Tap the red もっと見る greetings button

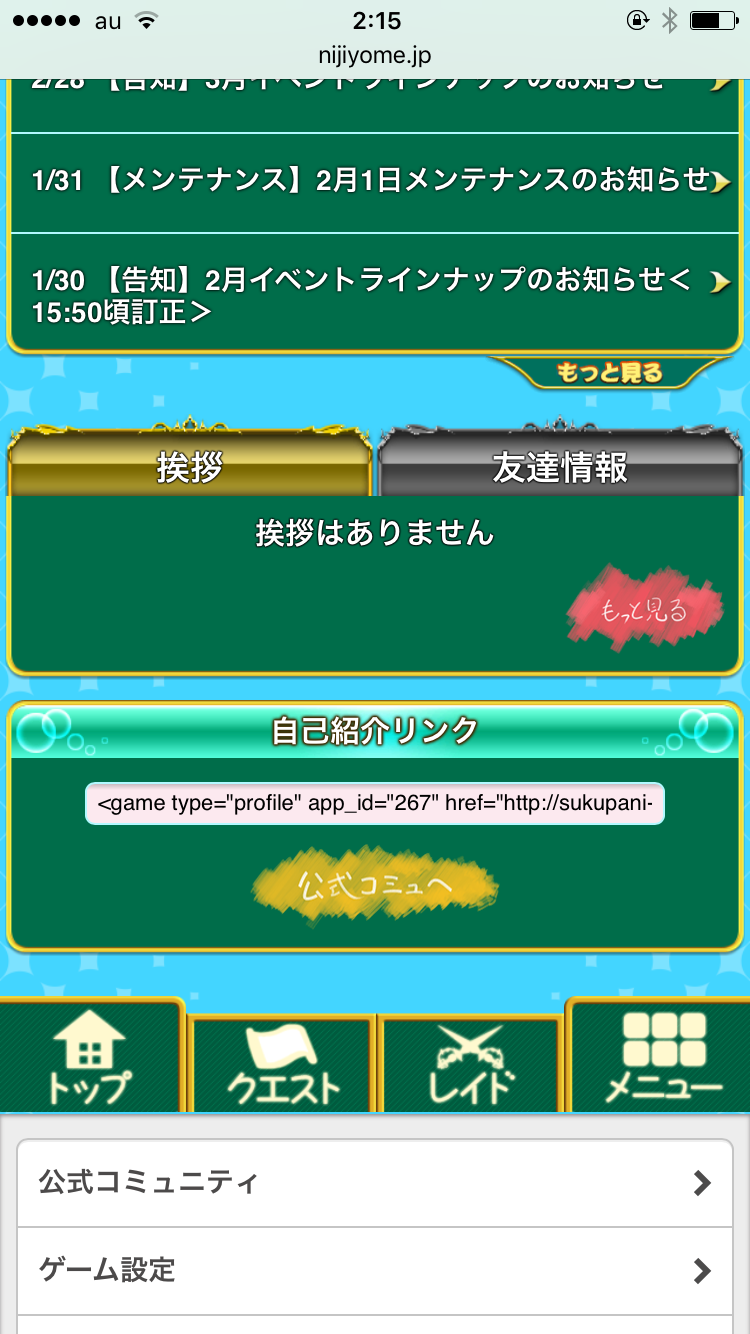click(644, 609)
